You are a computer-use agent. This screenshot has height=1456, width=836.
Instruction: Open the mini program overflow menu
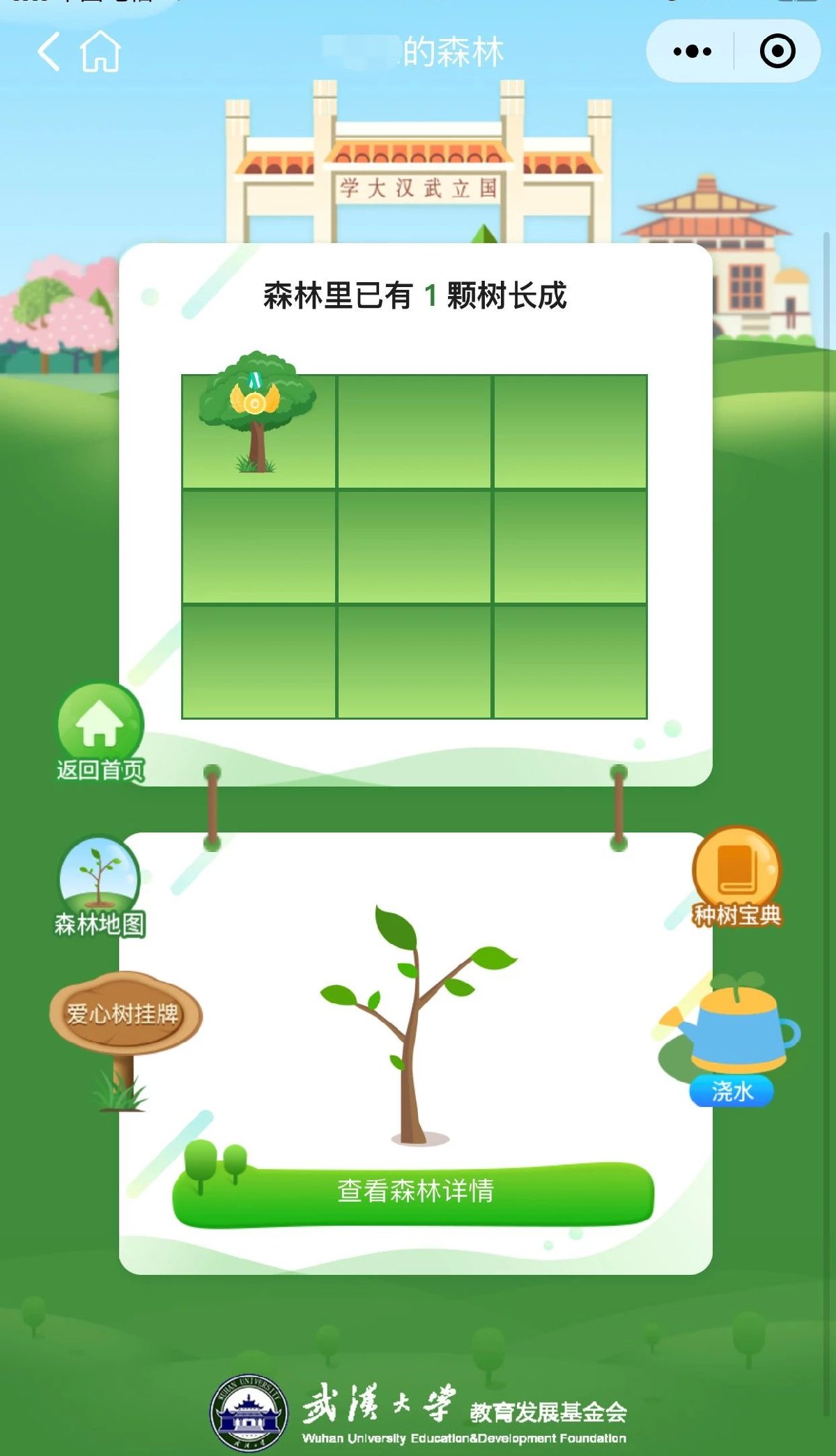tap(692, 52)
